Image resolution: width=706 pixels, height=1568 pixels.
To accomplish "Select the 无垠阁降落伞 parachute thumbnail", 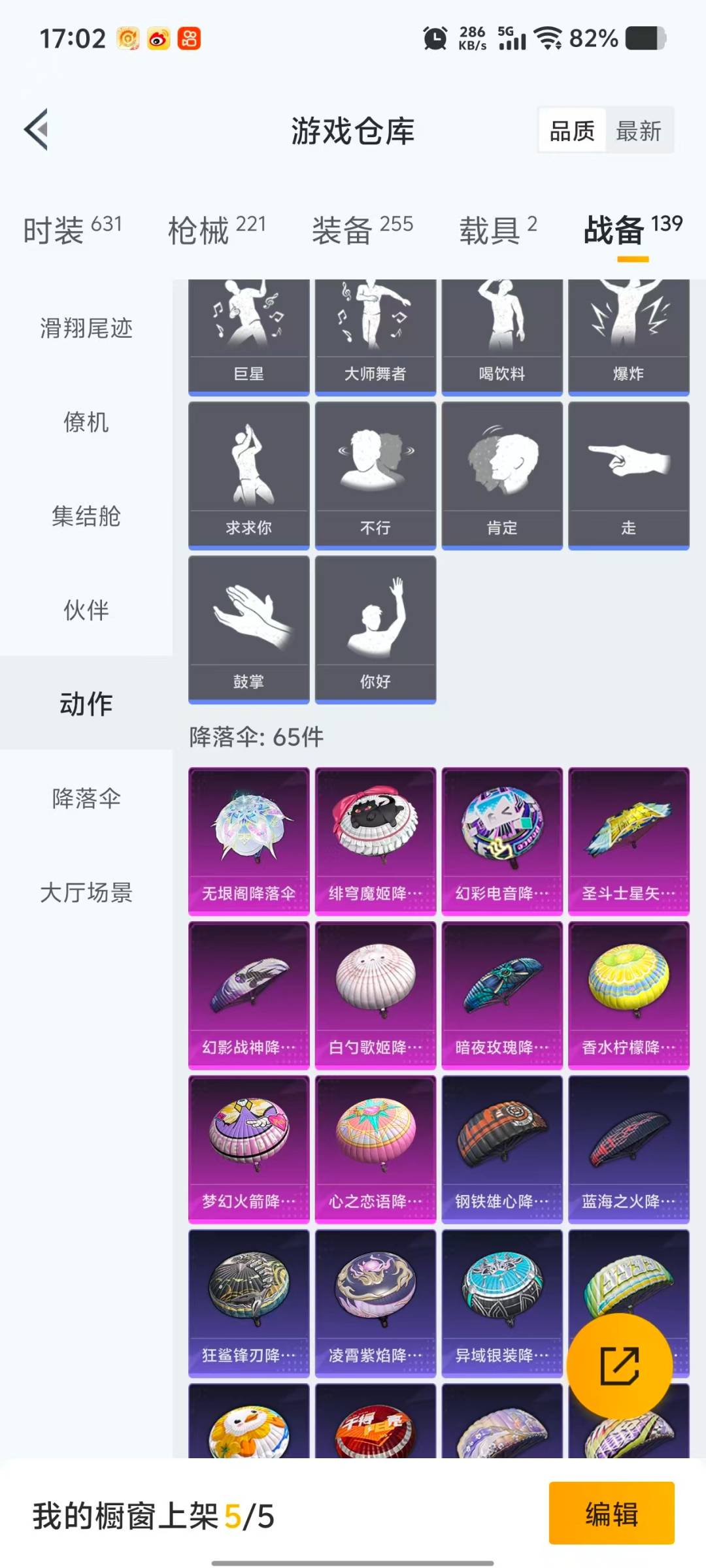I will pyautogui.click(x=248, y=840).
